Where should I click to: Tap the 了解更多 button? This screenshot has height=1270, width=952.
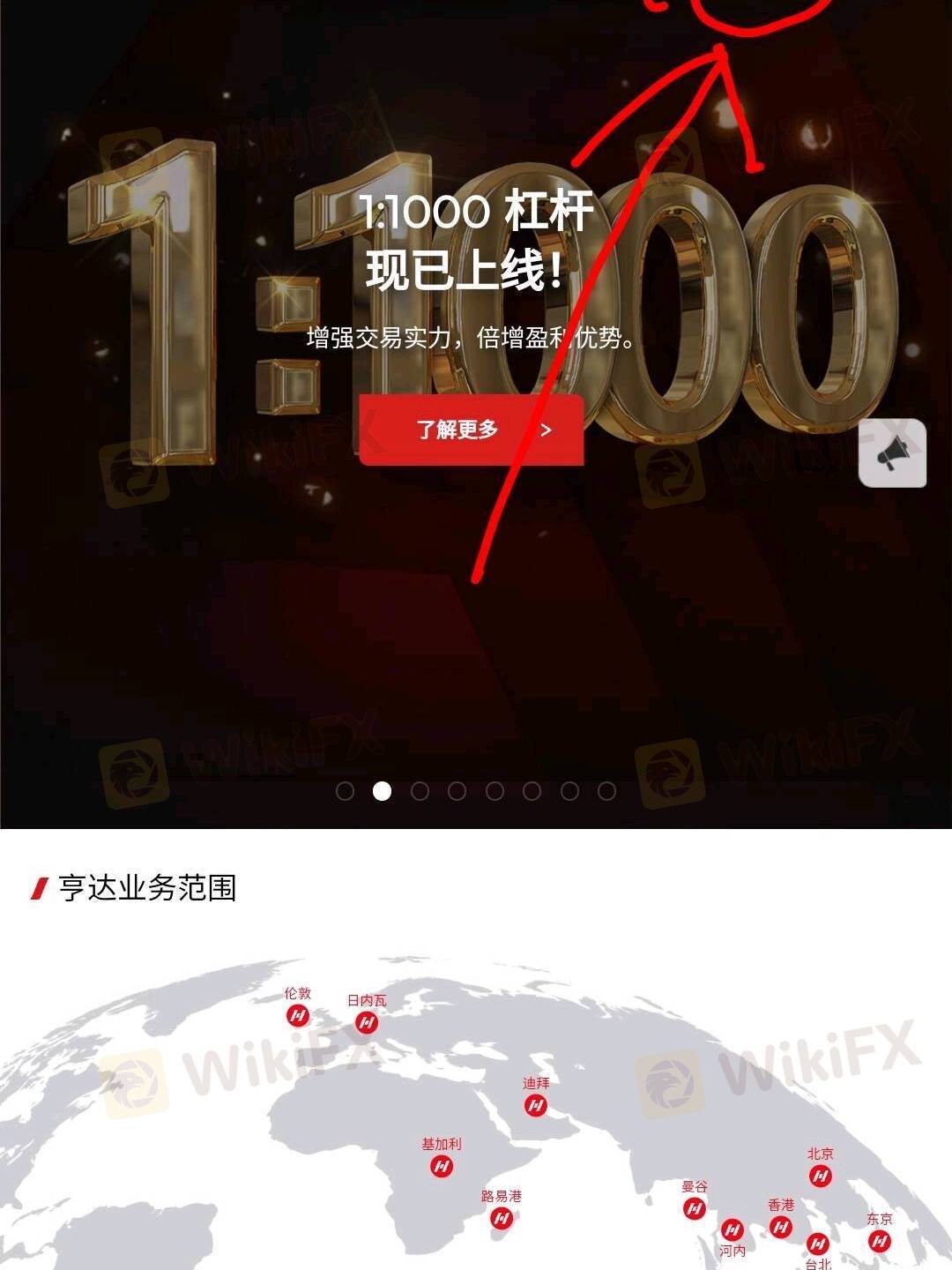click(x=471, y=430)
